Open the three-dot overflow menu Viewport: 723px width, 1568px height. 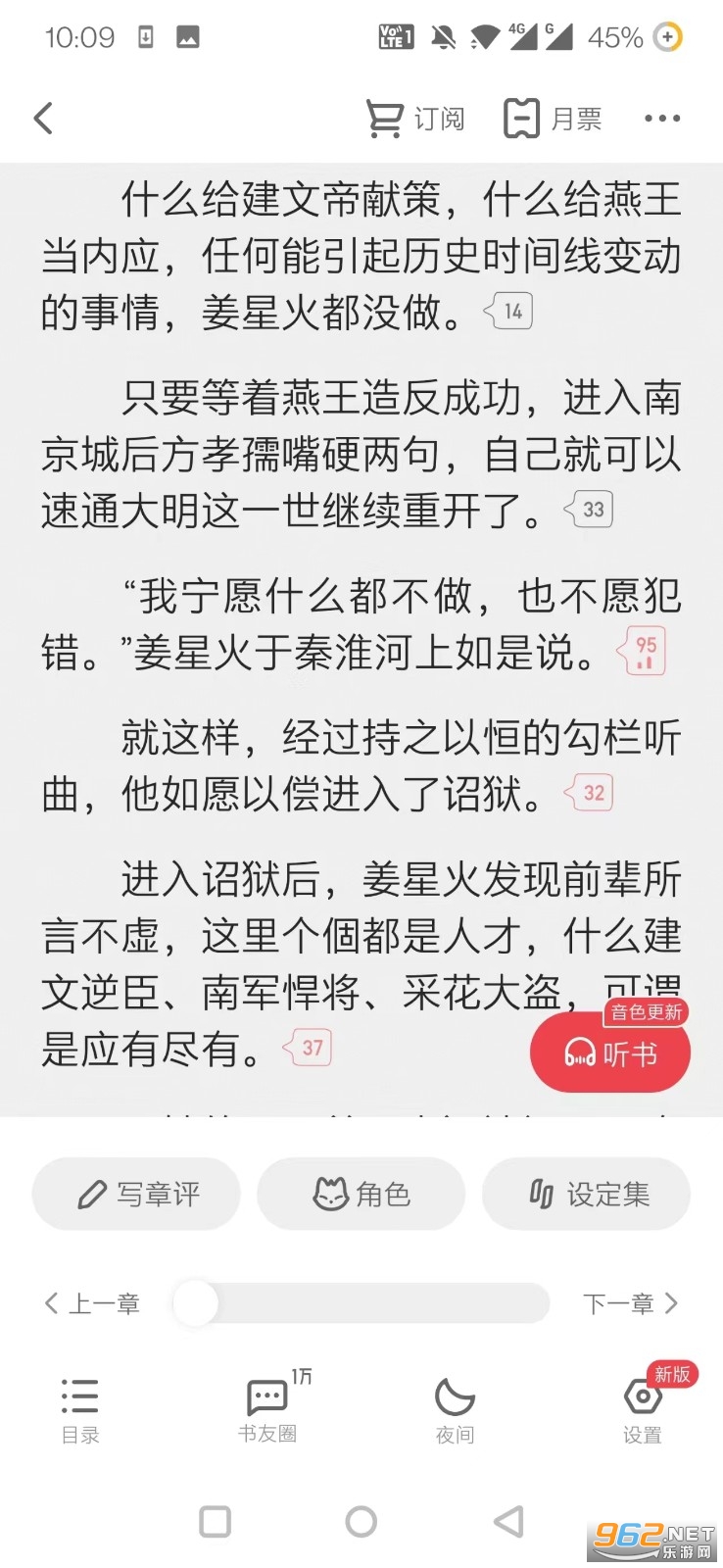pyautogui.click(x=662, y=119)
